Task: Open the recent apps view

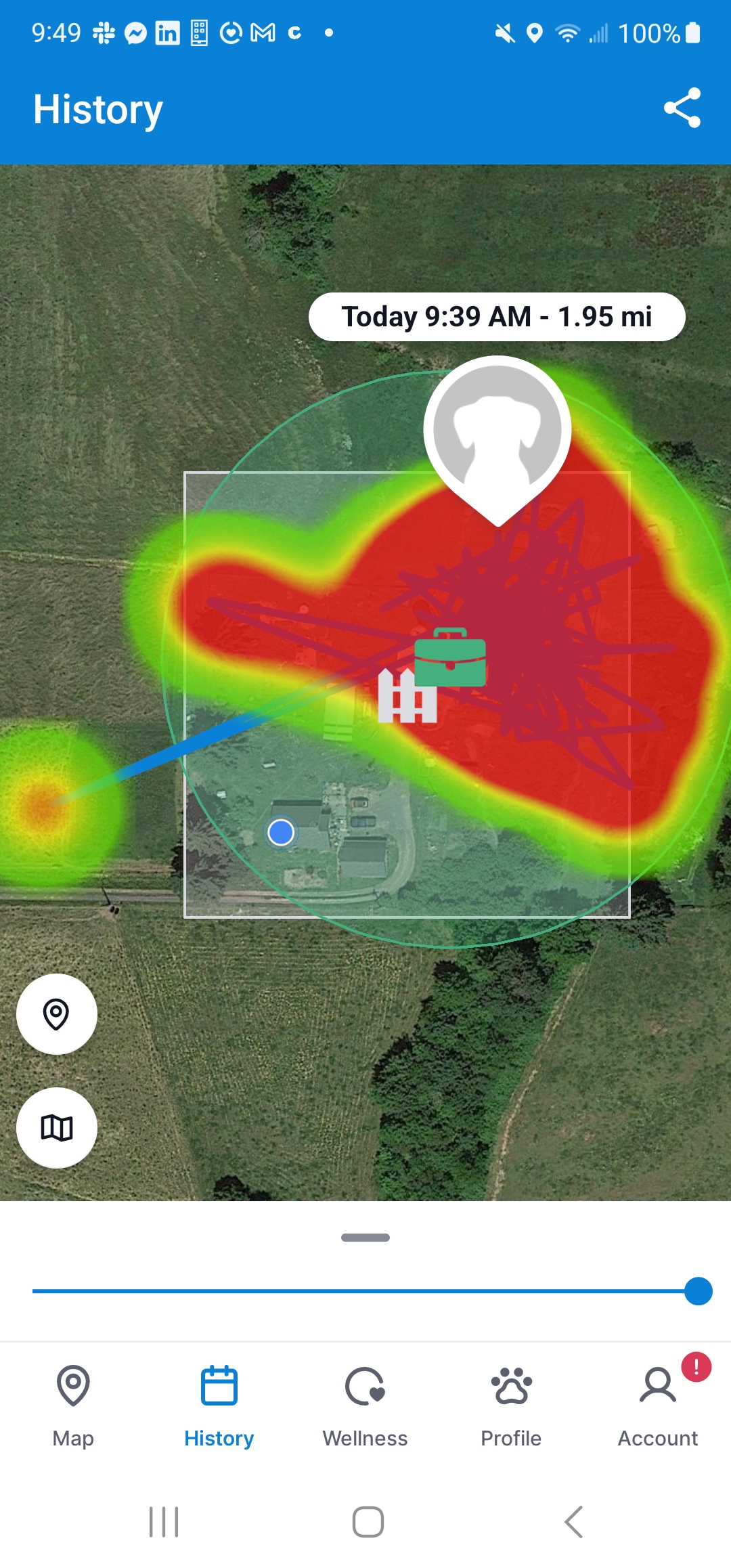Action: [x=164, y=1522]
